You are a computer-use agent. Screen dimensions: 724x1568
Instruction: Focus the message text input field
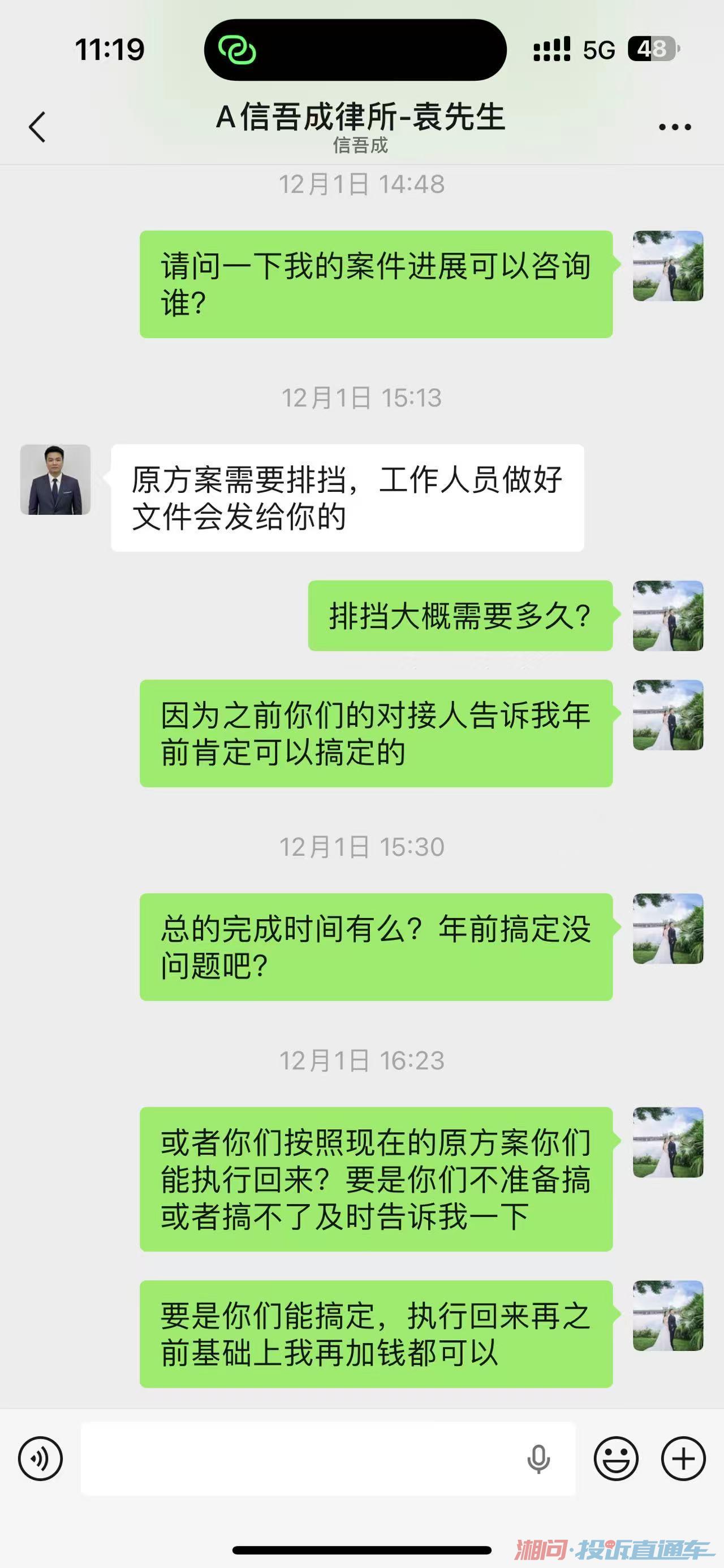pyautogui.click(x=299, y=1458)
